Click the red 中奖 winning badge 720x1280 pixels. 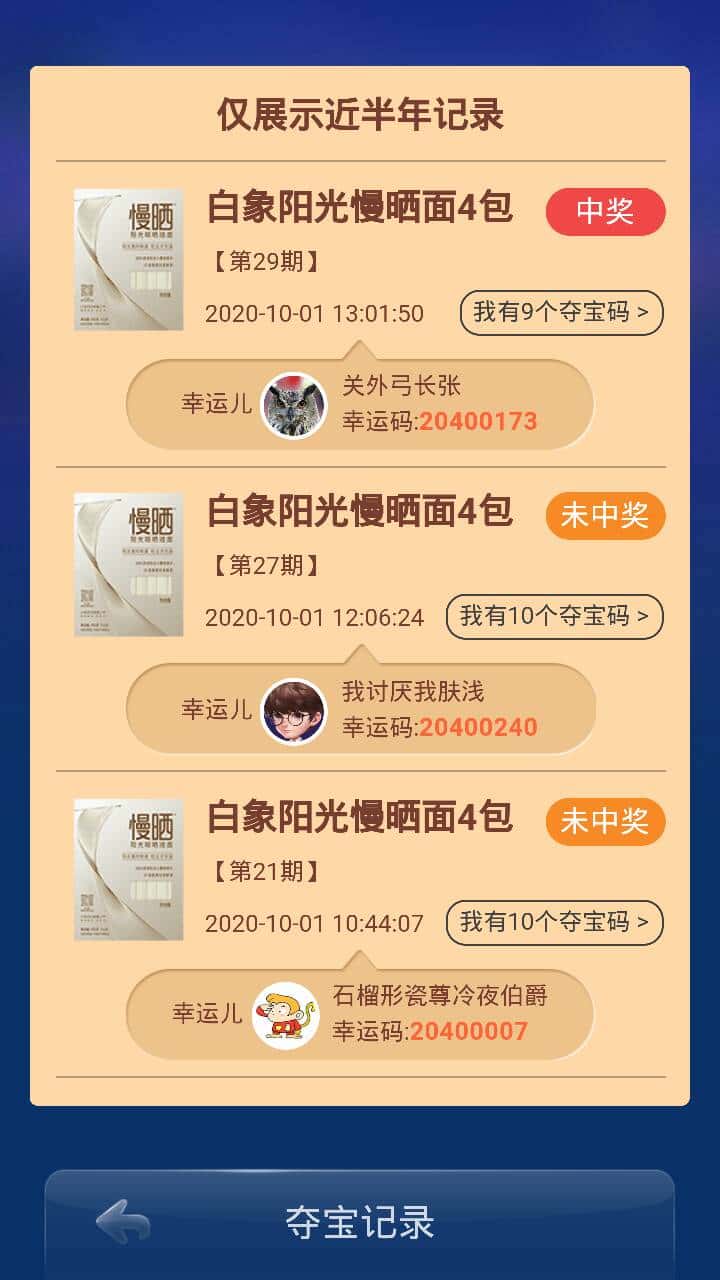604,211
